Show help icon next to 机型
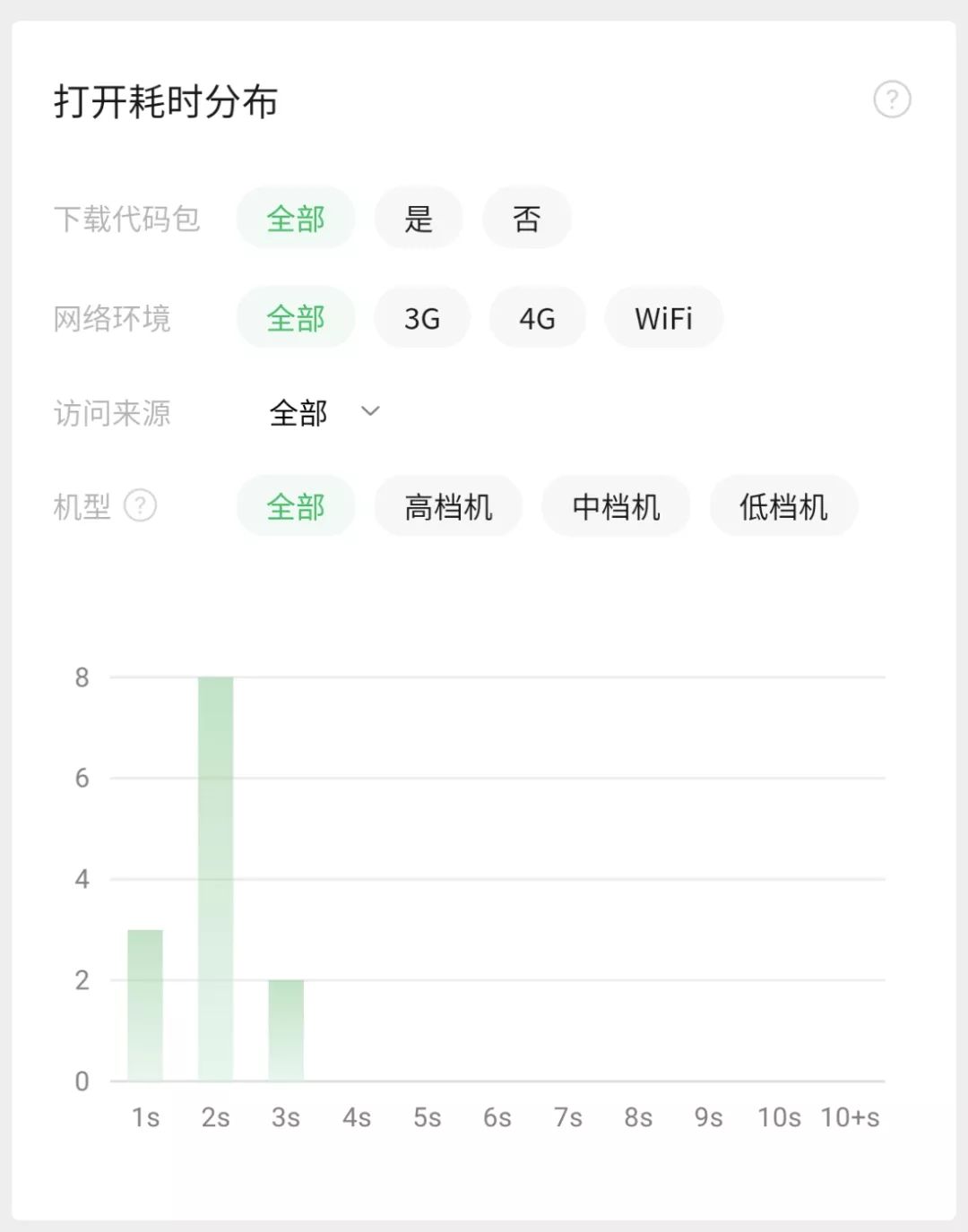This screenshot has width=968, height=1232. click(x=140, y=506)
